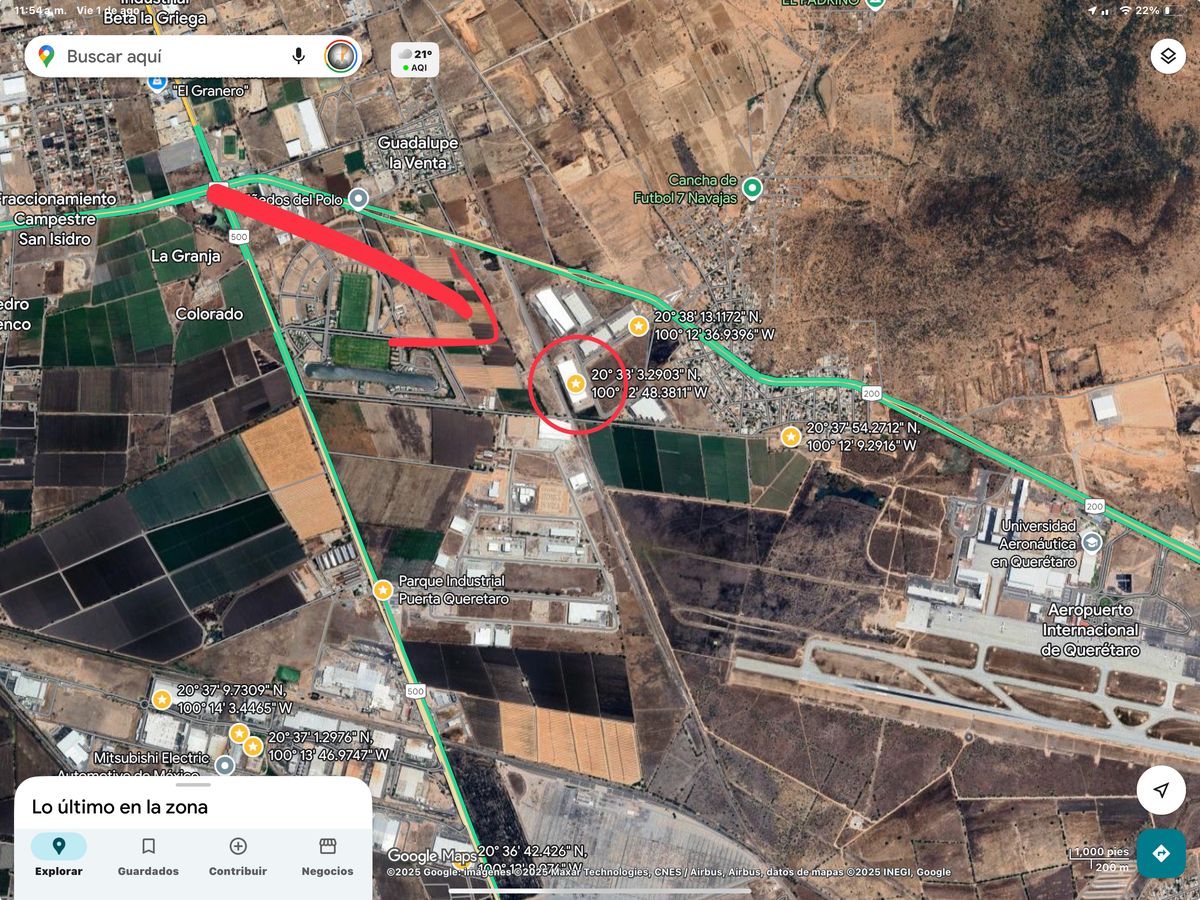Start voice search with the microphone
Viewport: 1200px width, 900px height.
298,56
